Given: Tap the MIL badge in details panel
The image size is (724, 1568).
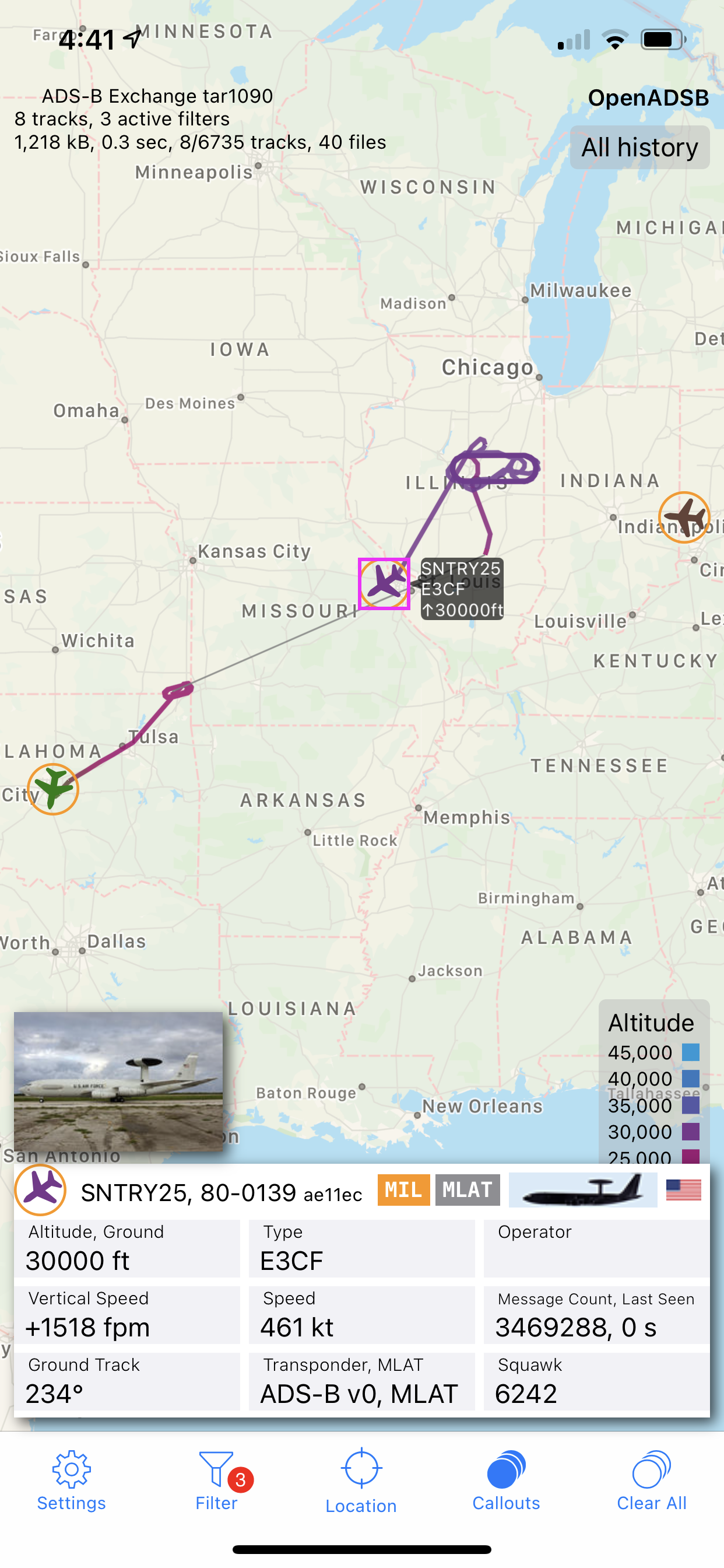Looking at the screenshot, I should (403, 1189).
